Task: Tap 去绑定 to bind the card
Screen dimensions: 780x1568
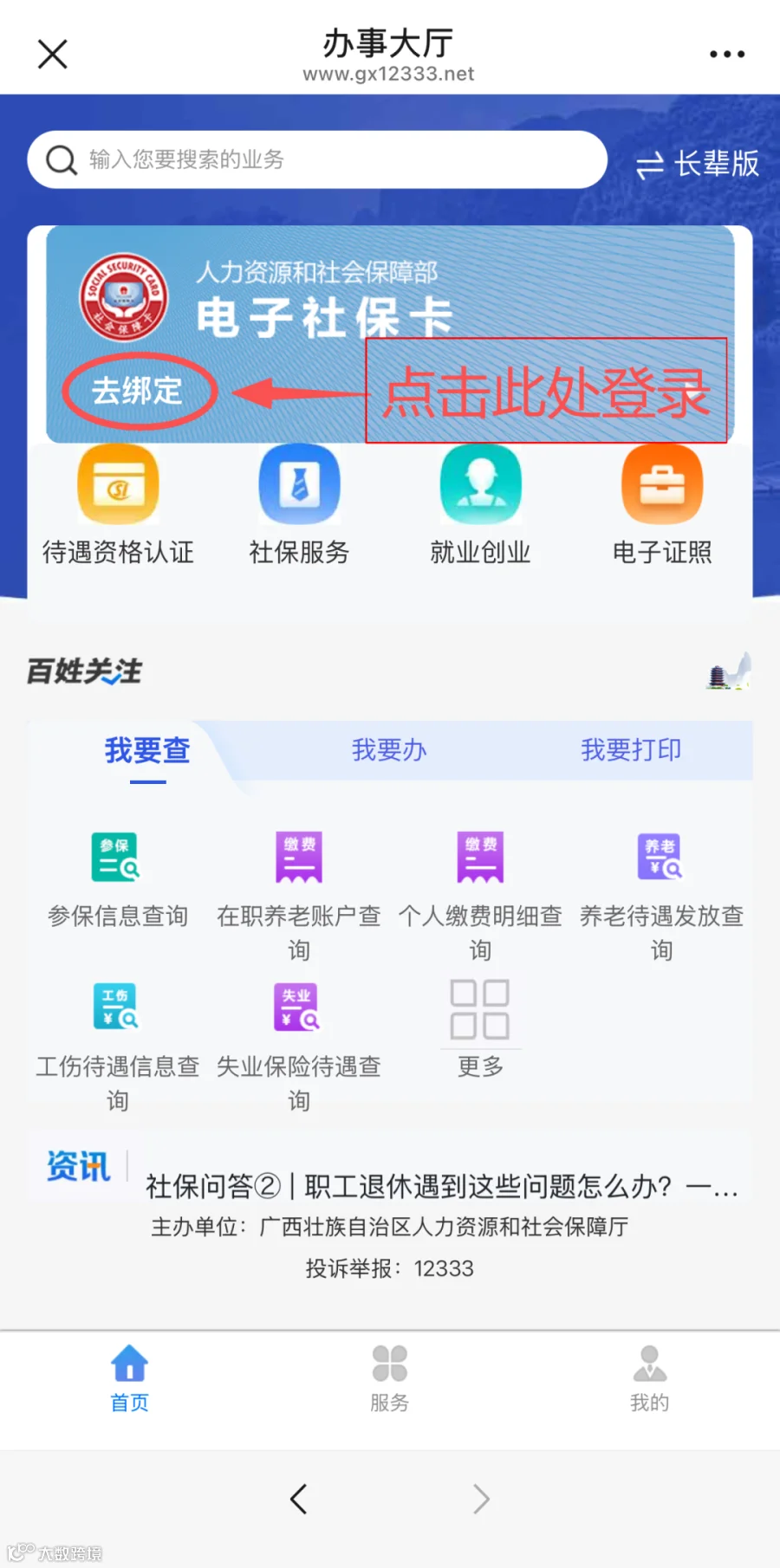Action: 138,391
